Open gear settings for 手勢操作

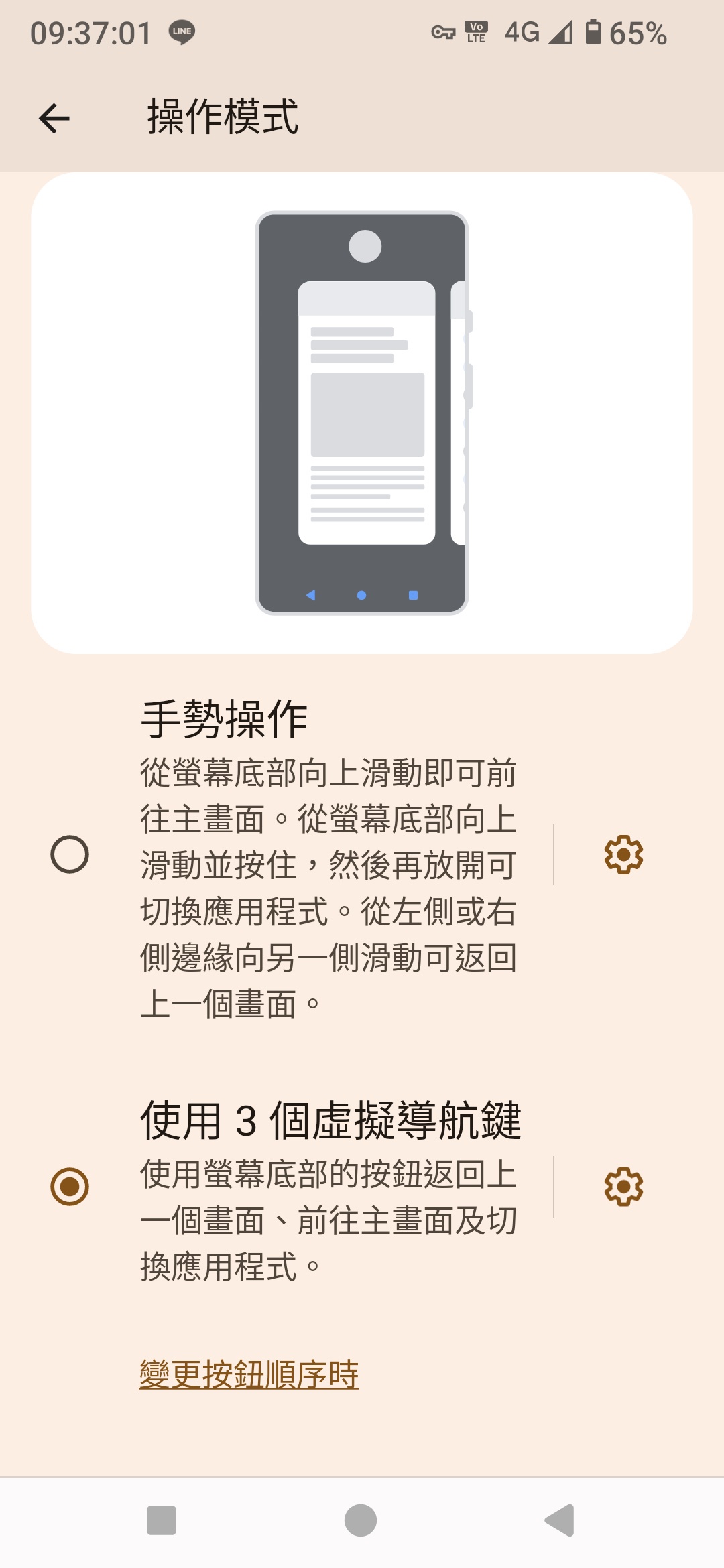click(x=623, y=854)
